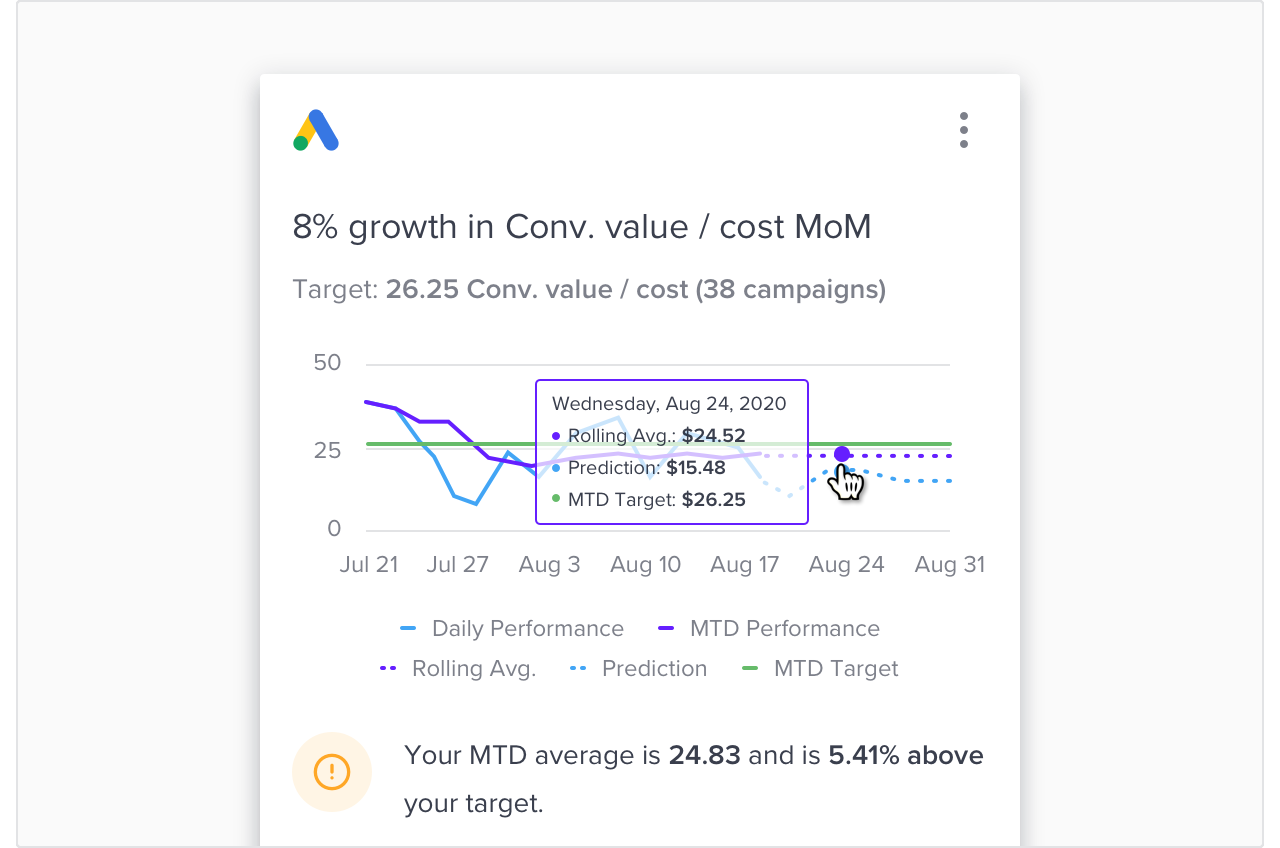
Task: Open the card's three-dot overflow menu
Action: (x=963, y=130)
